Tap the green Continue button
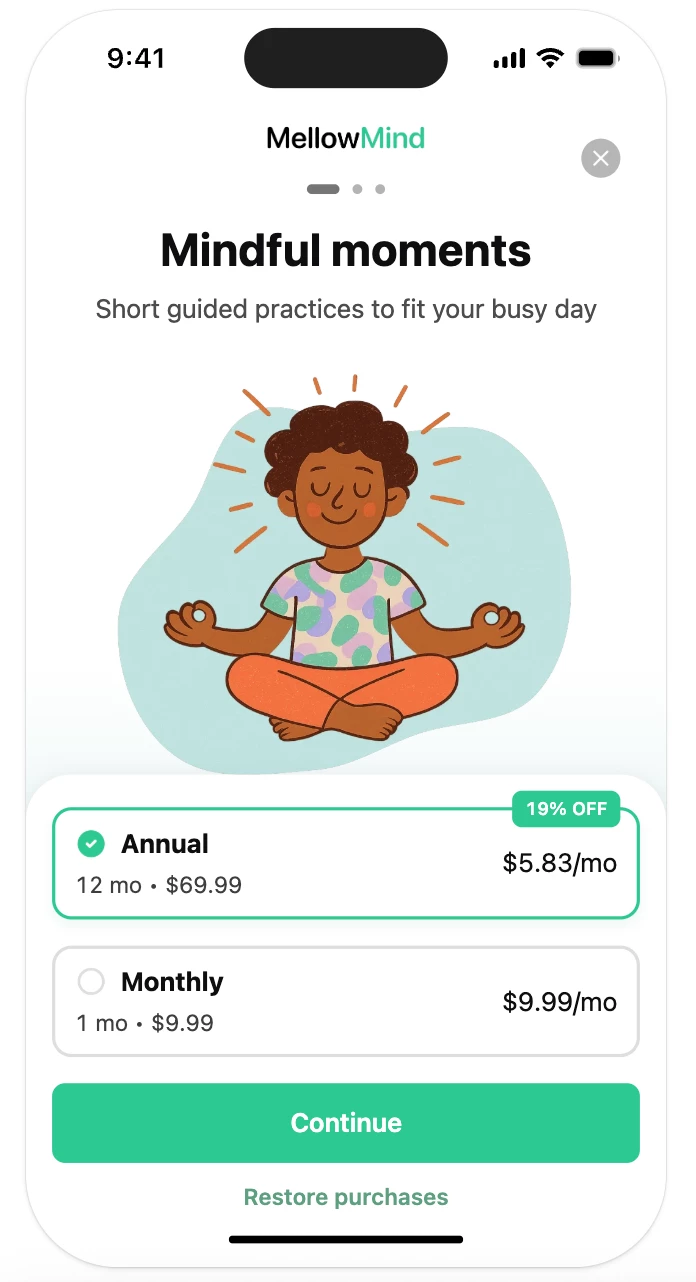 pyautogui.click(x=345, y=1122)
